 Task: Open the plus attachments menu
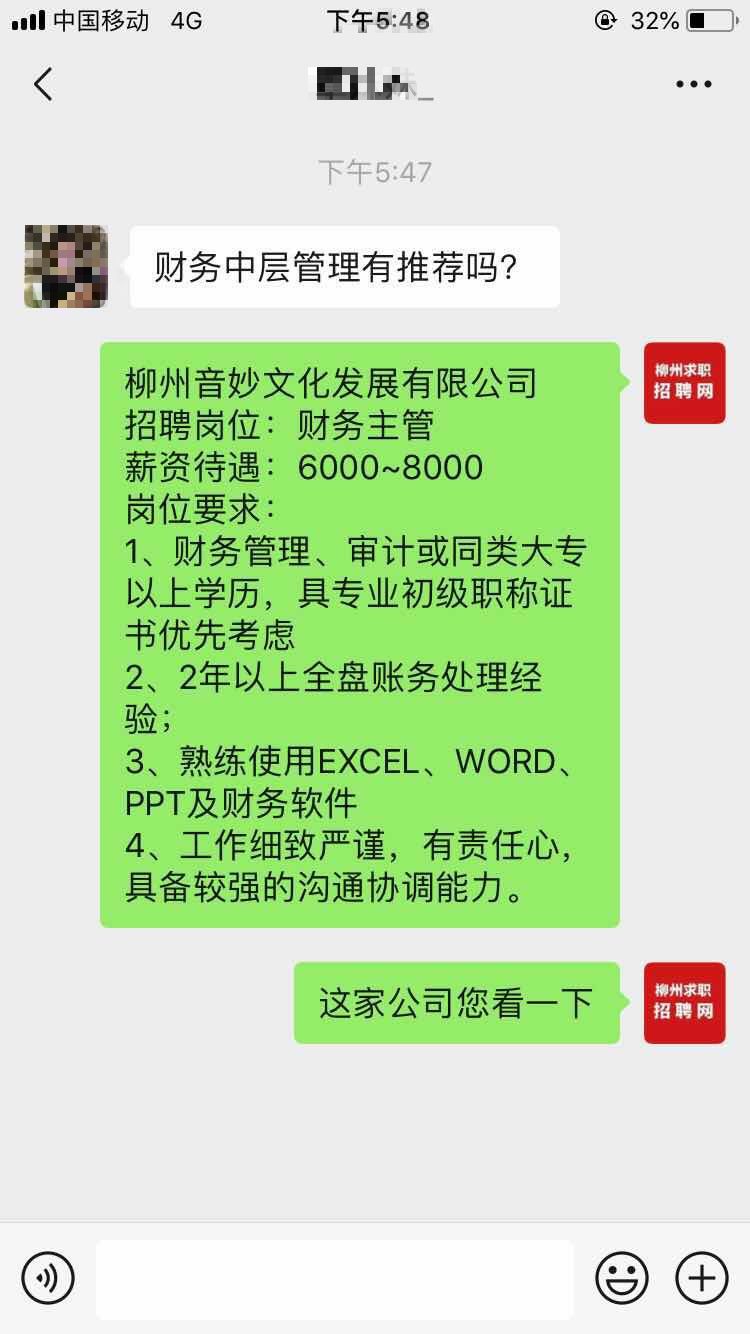702,1277
